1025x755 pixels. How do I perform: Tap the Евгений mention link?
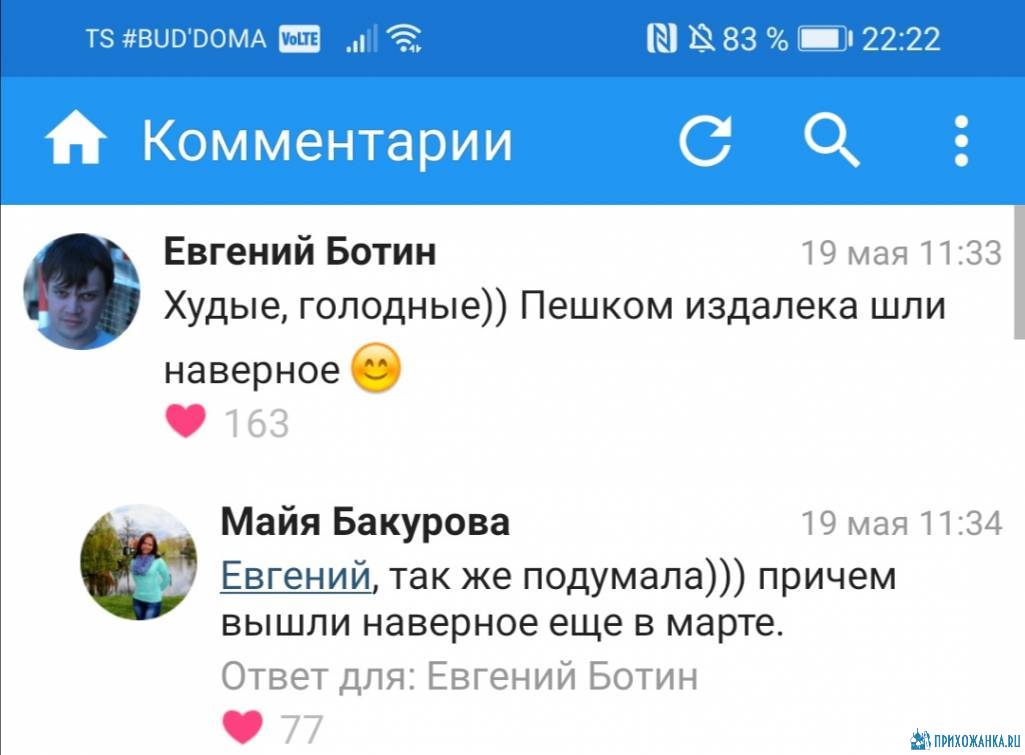pos(295,577)
